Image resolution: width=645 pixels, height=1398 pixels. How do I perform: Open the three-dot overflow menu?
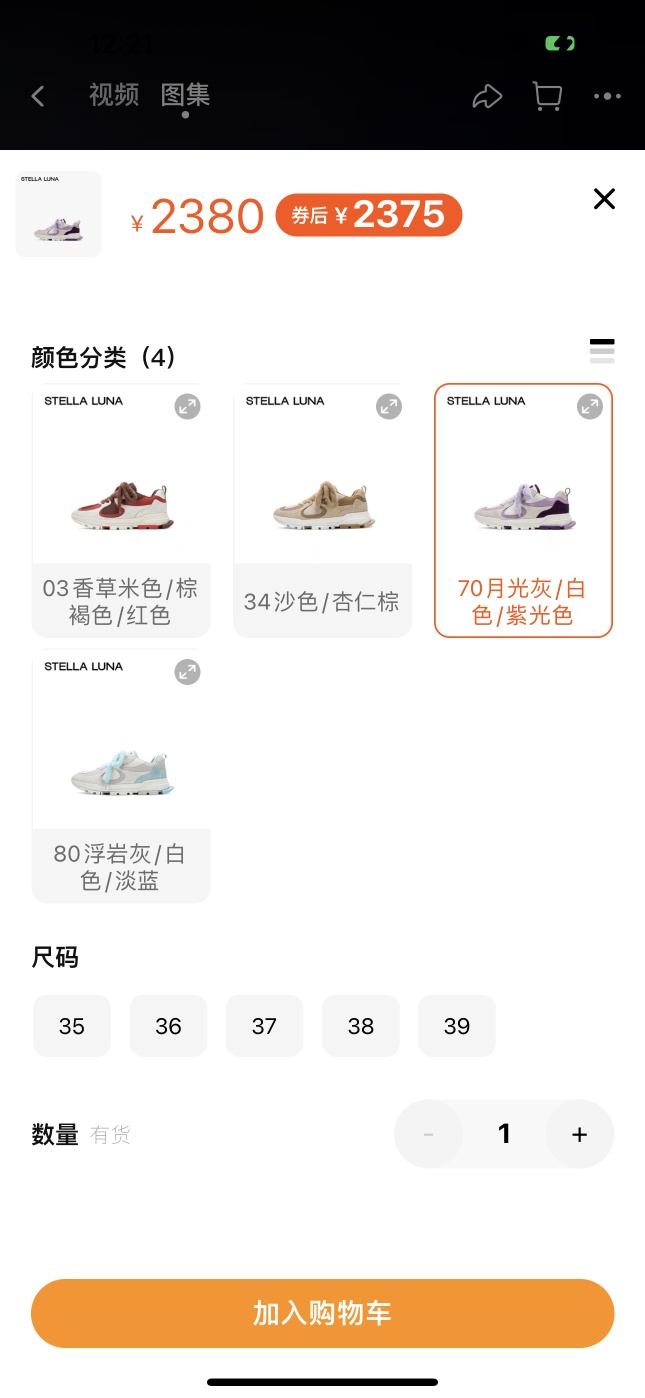(607, 96)
